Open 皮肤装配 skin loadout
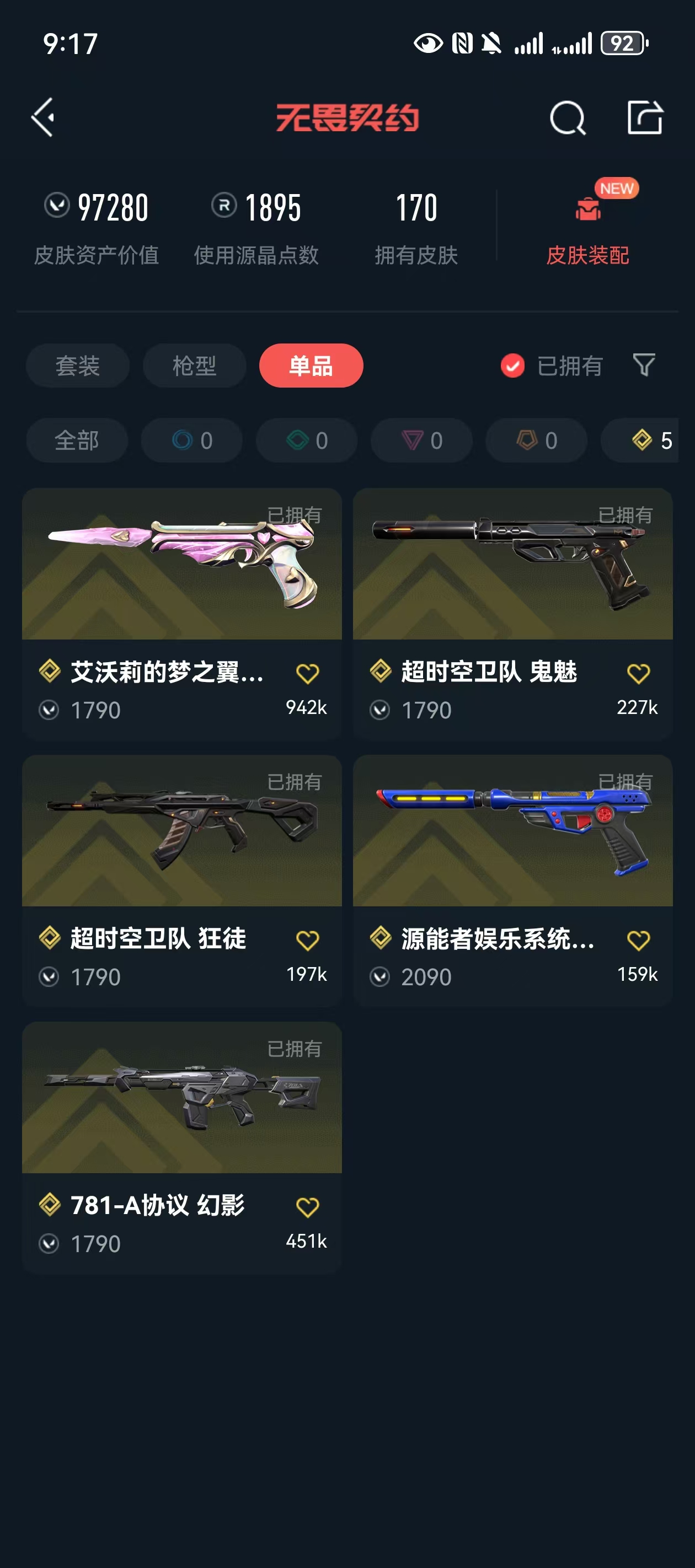Image resolution: width=695 pixels, height=1568 pixels. 587,232
